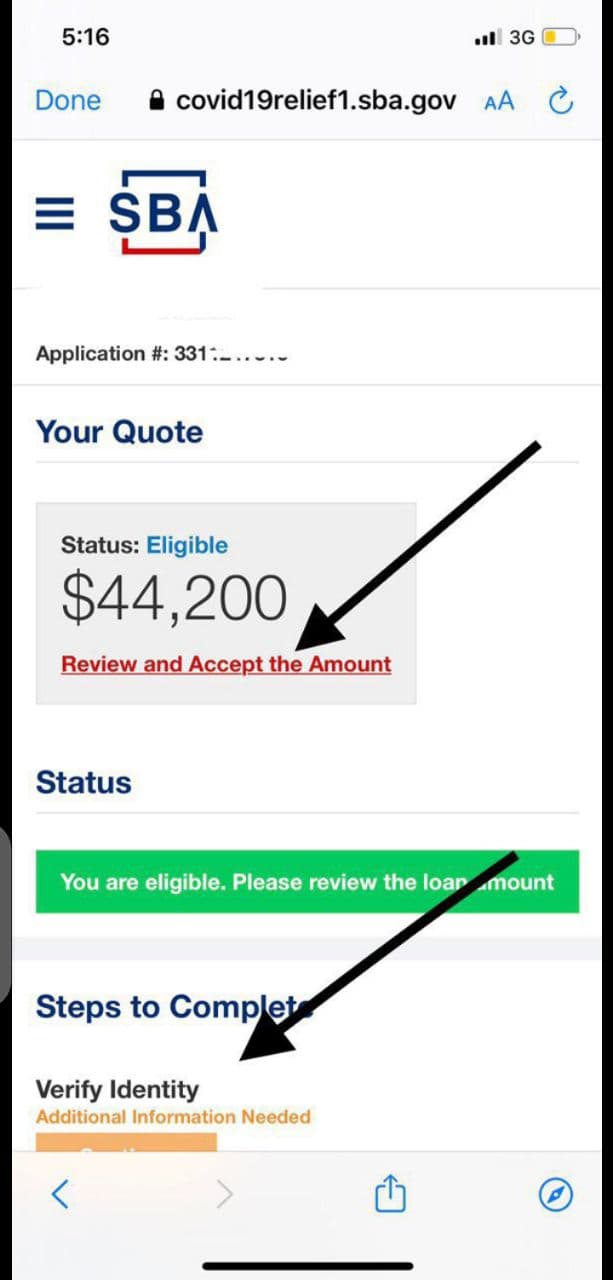Image resolution: width=613 pixels, height=1280 pixels.
Task: Open the page in Safari via compass icon
Action: point(555,1193)
